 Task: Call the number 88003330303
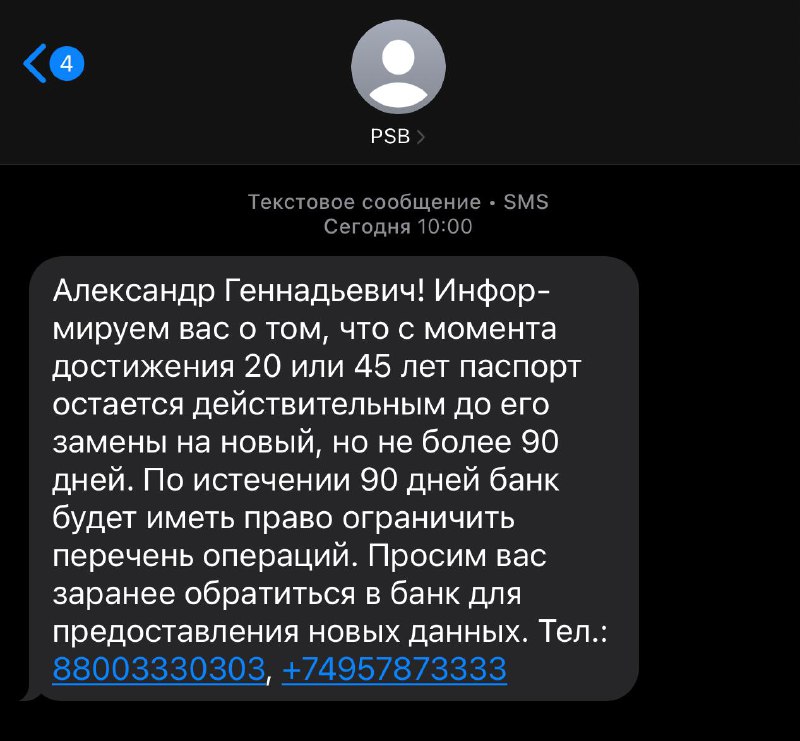click(x=159, y=669)
